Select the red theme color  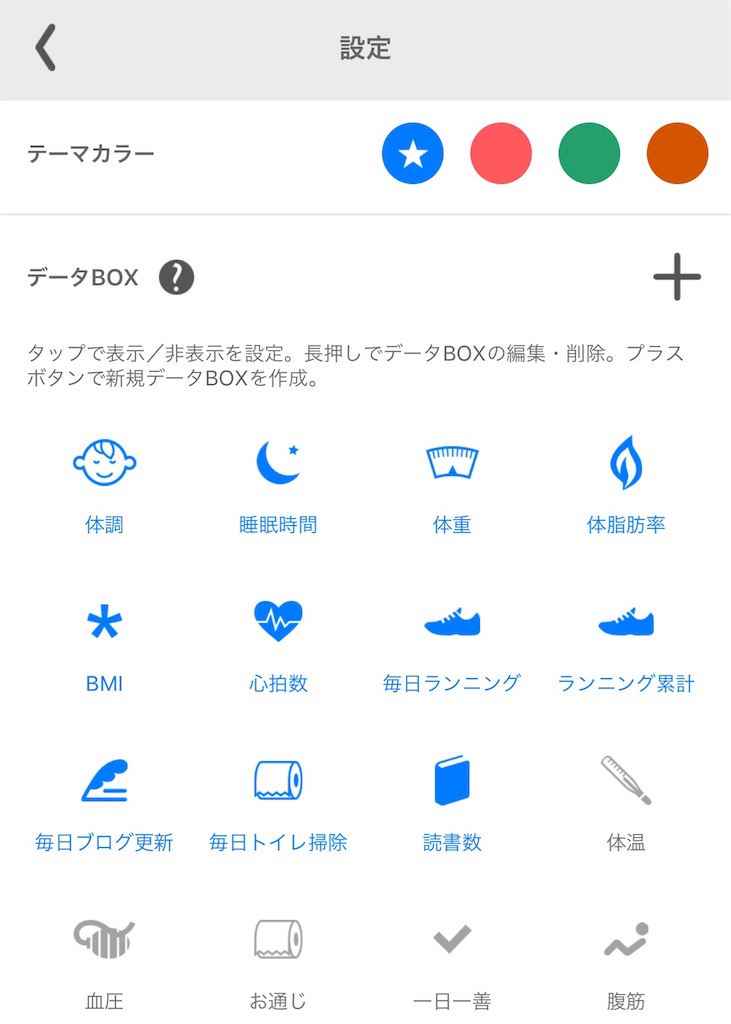point(501,152)
